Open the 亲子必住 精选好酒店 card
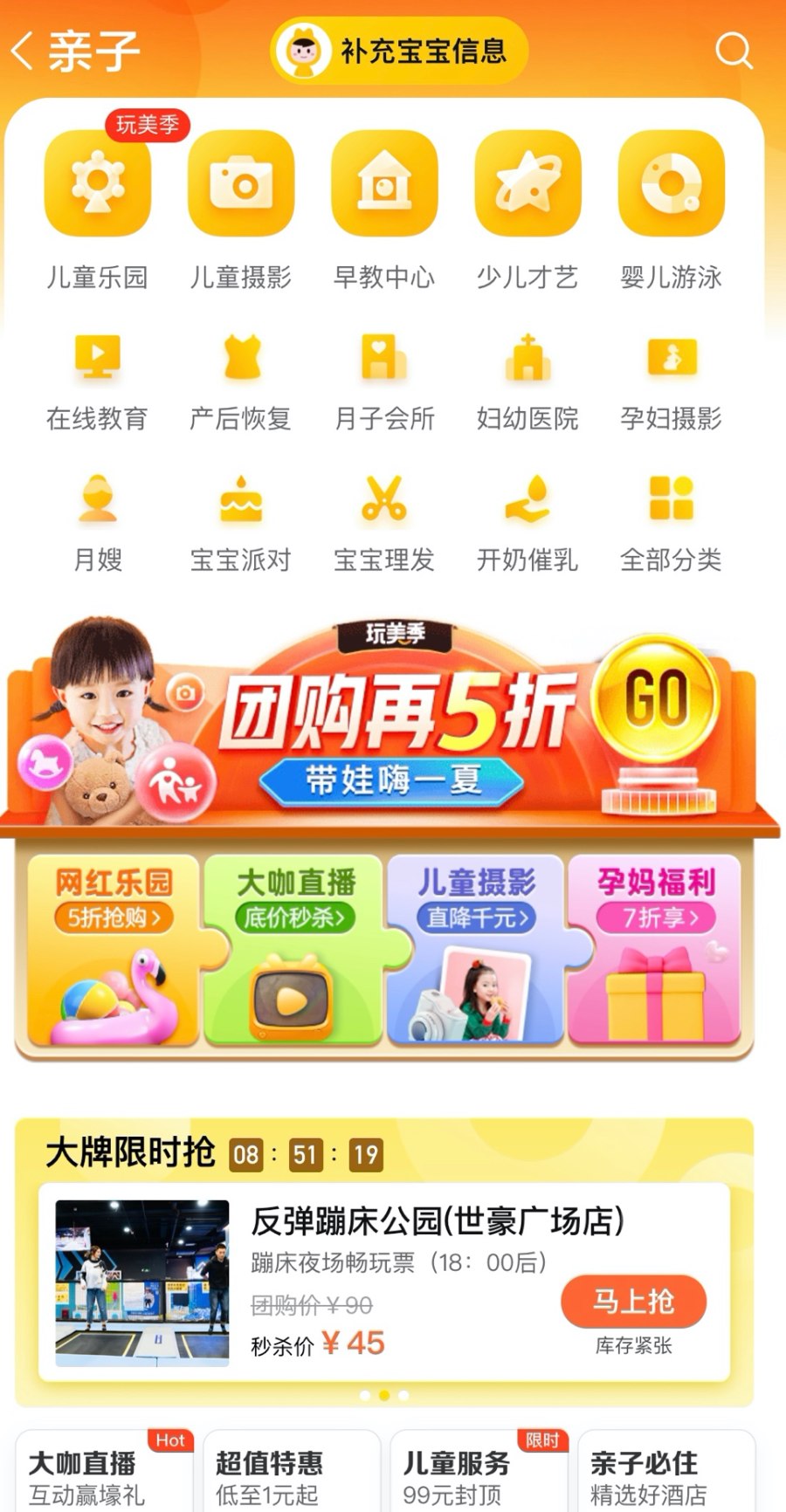 [x=665, y=1474]
